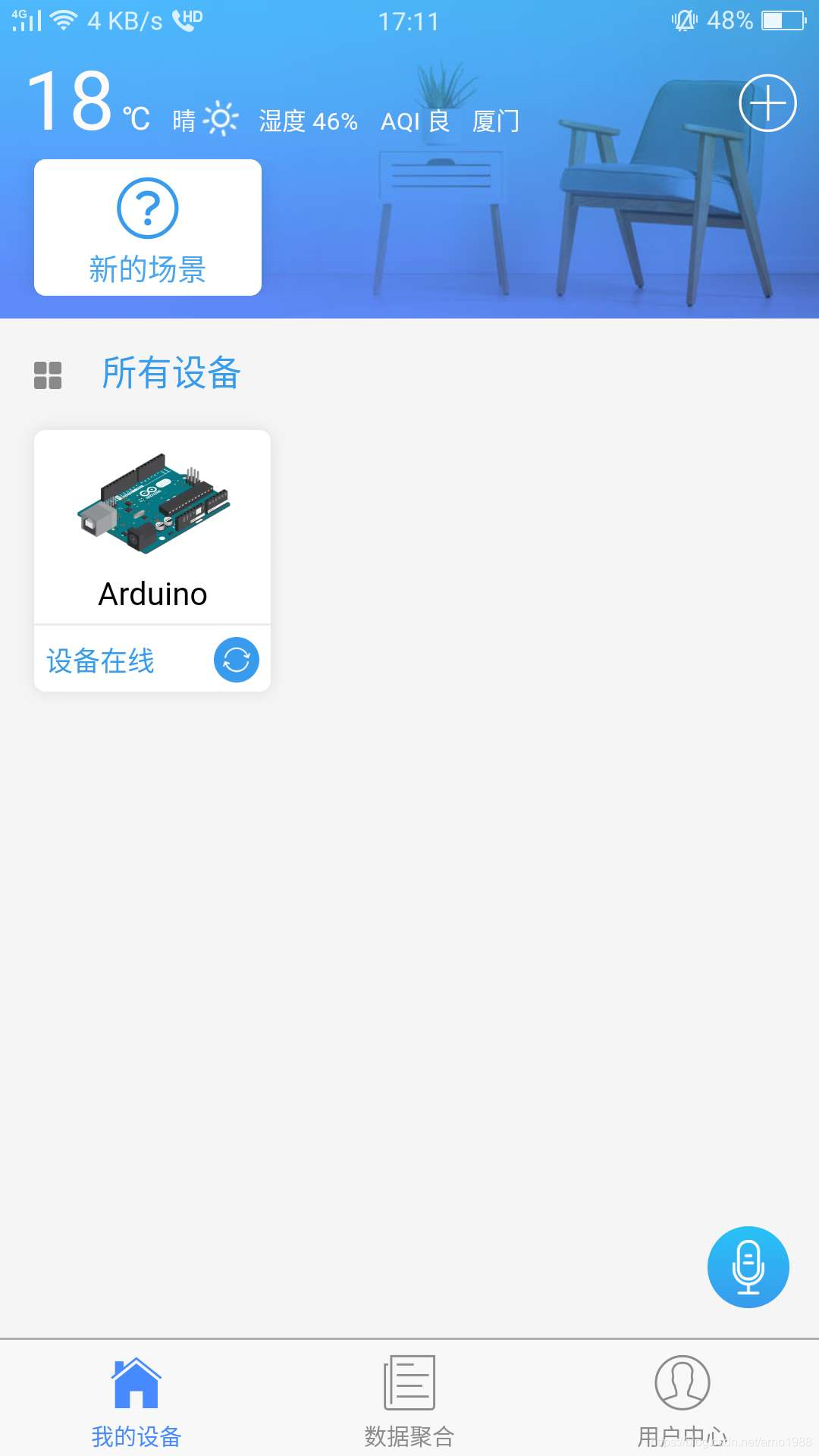This screenshot has height=1456, width=819.
Task: Open the 新的场景 scene card
Action: pos(148,227)
